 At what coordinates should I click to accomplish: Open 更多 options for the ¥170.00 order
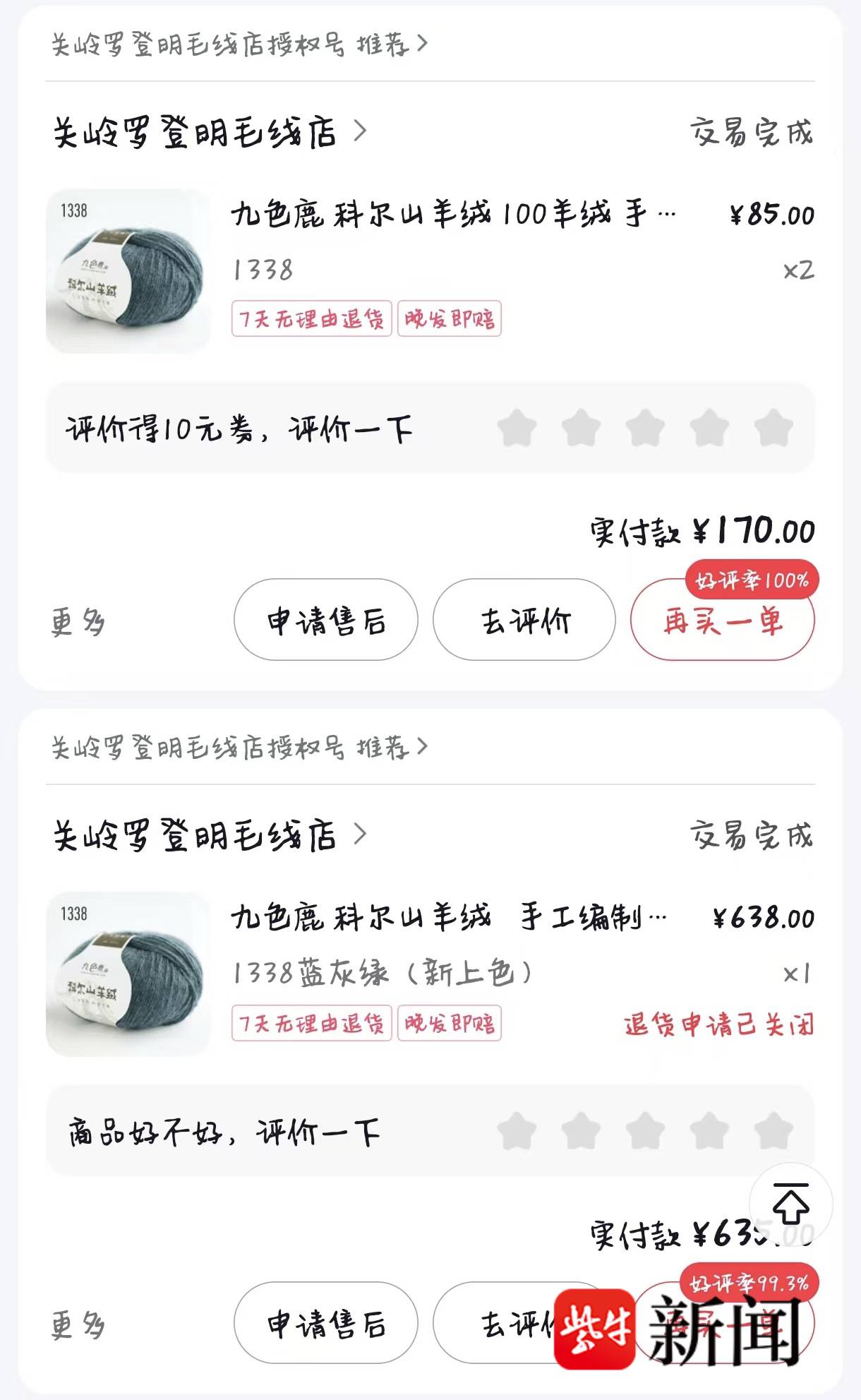pos(78,622)
